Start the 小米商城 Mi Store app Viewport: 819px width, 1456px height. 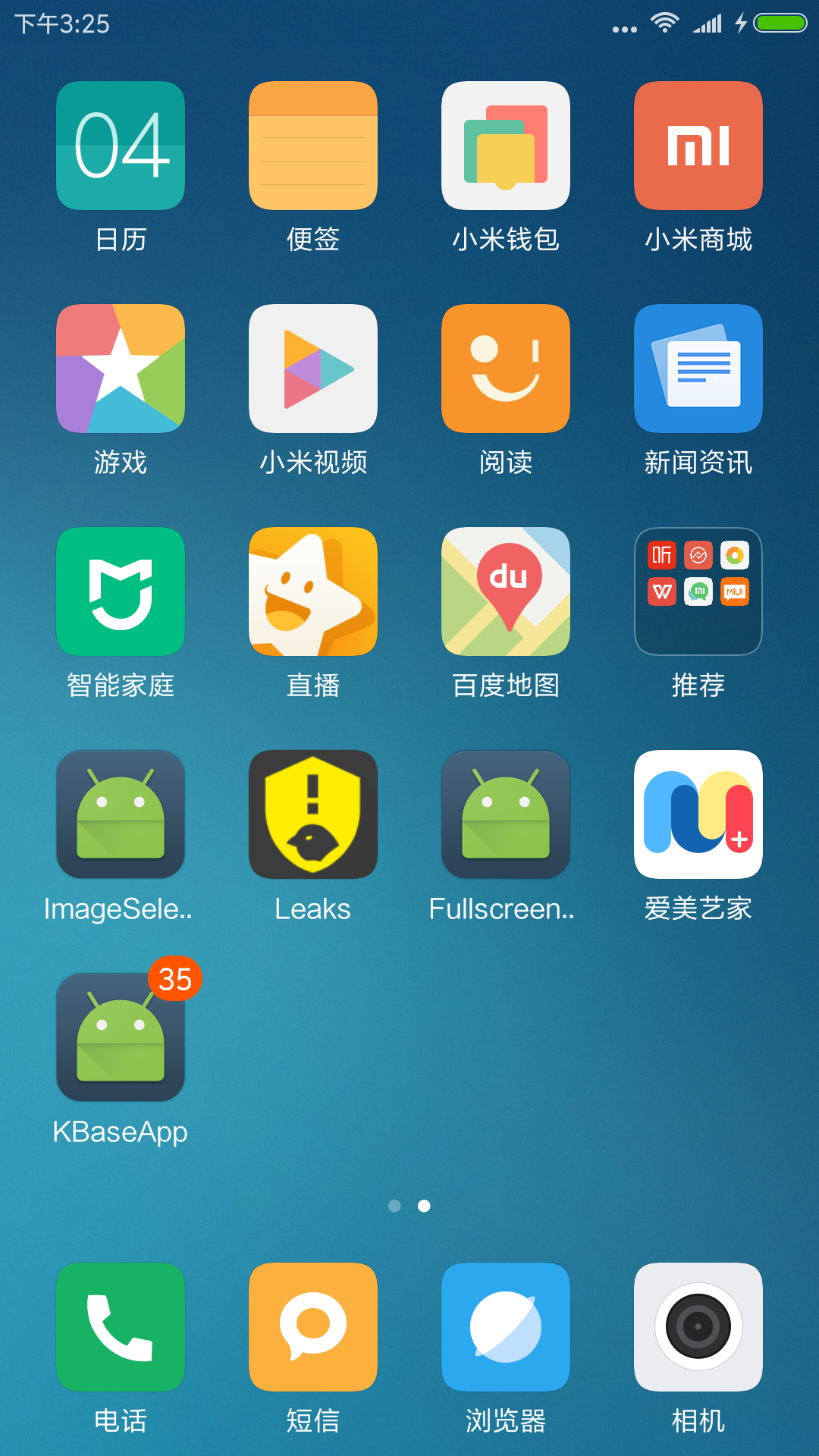tap(698, 145)
